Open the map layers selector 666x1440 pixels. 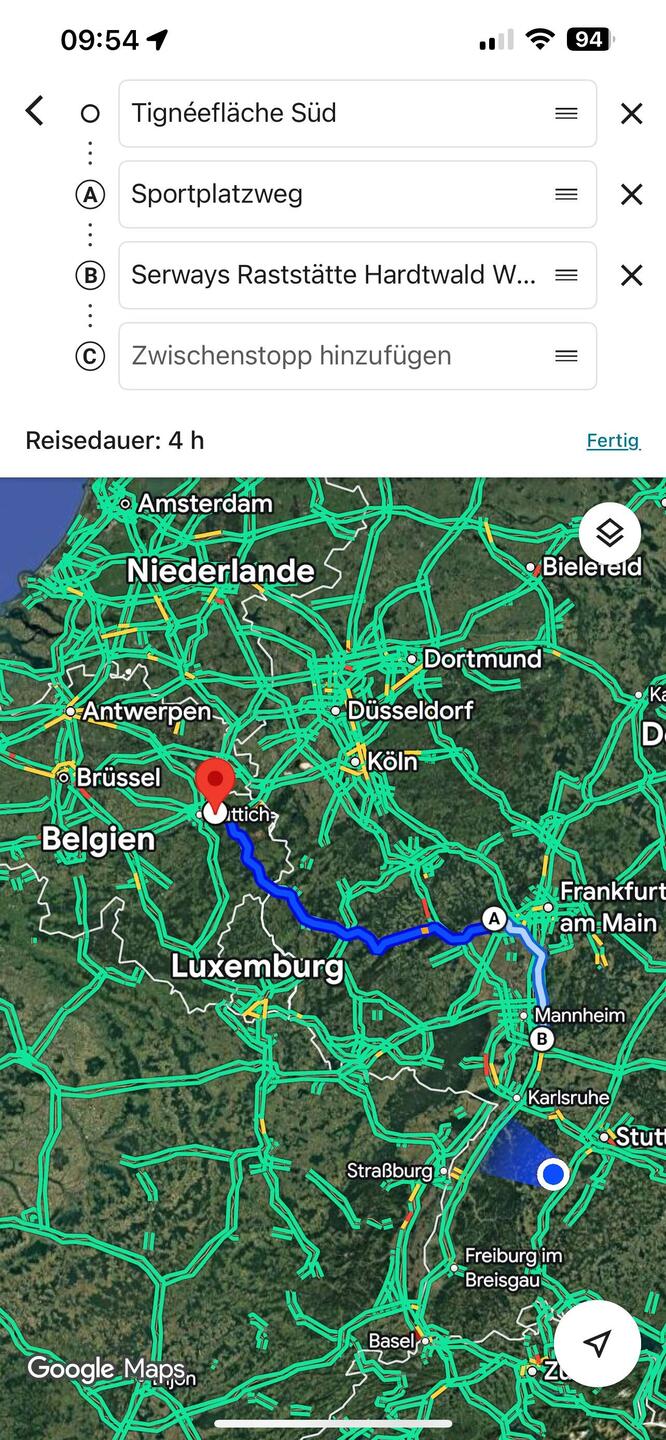(x=609, y=533)
